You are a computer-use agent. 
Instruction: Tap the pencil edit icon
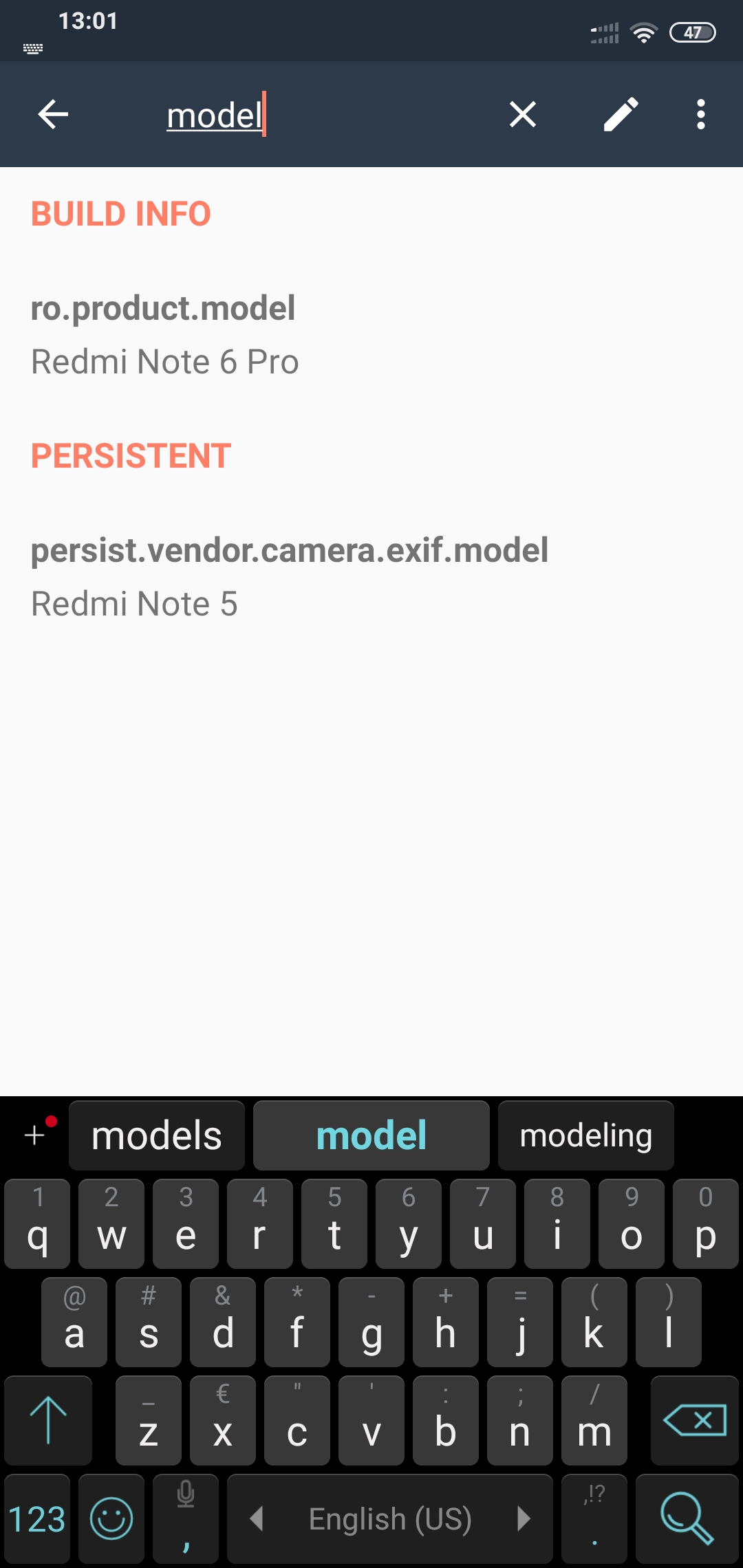click(621, 114)
